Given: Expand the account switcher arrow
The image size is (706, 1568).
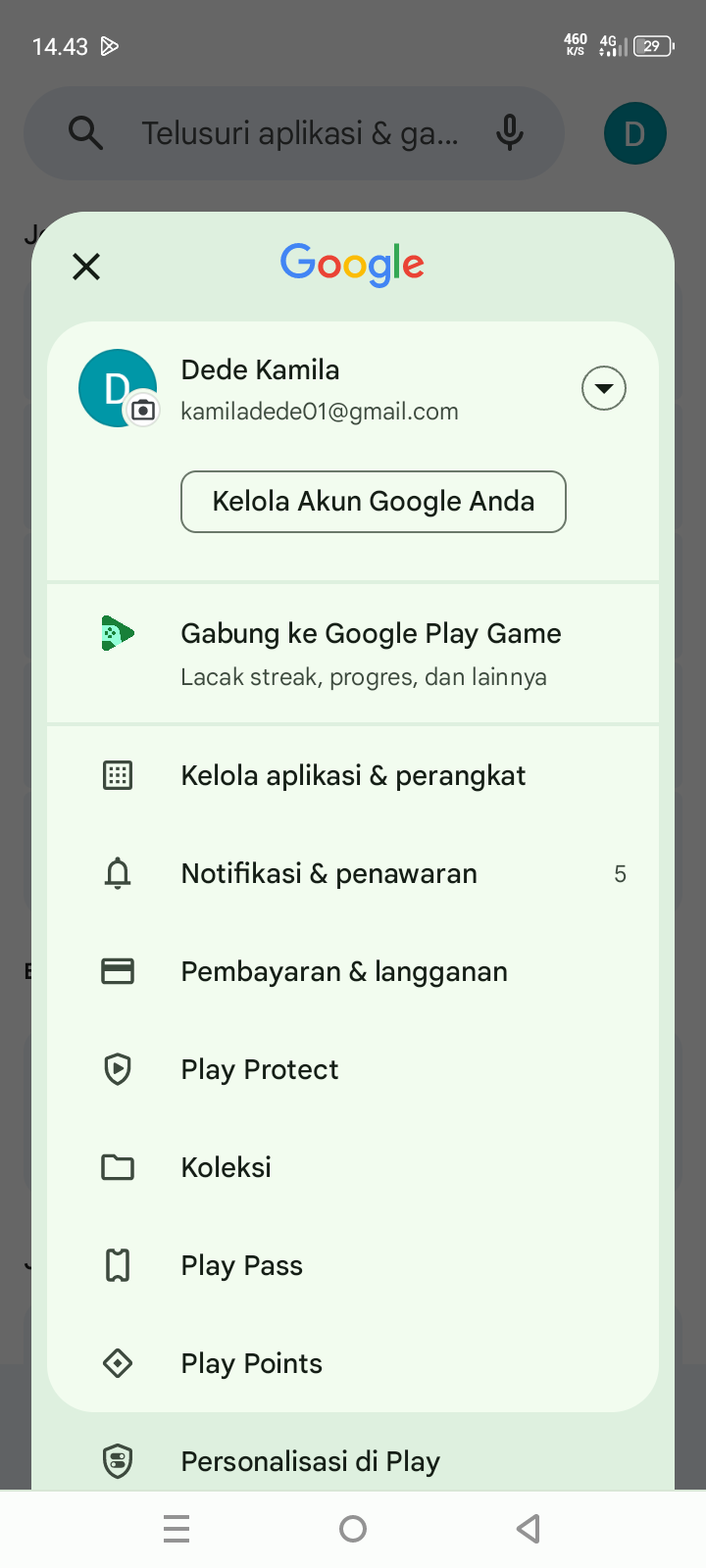Looking at the screenshot, I should tap(604, 388).
